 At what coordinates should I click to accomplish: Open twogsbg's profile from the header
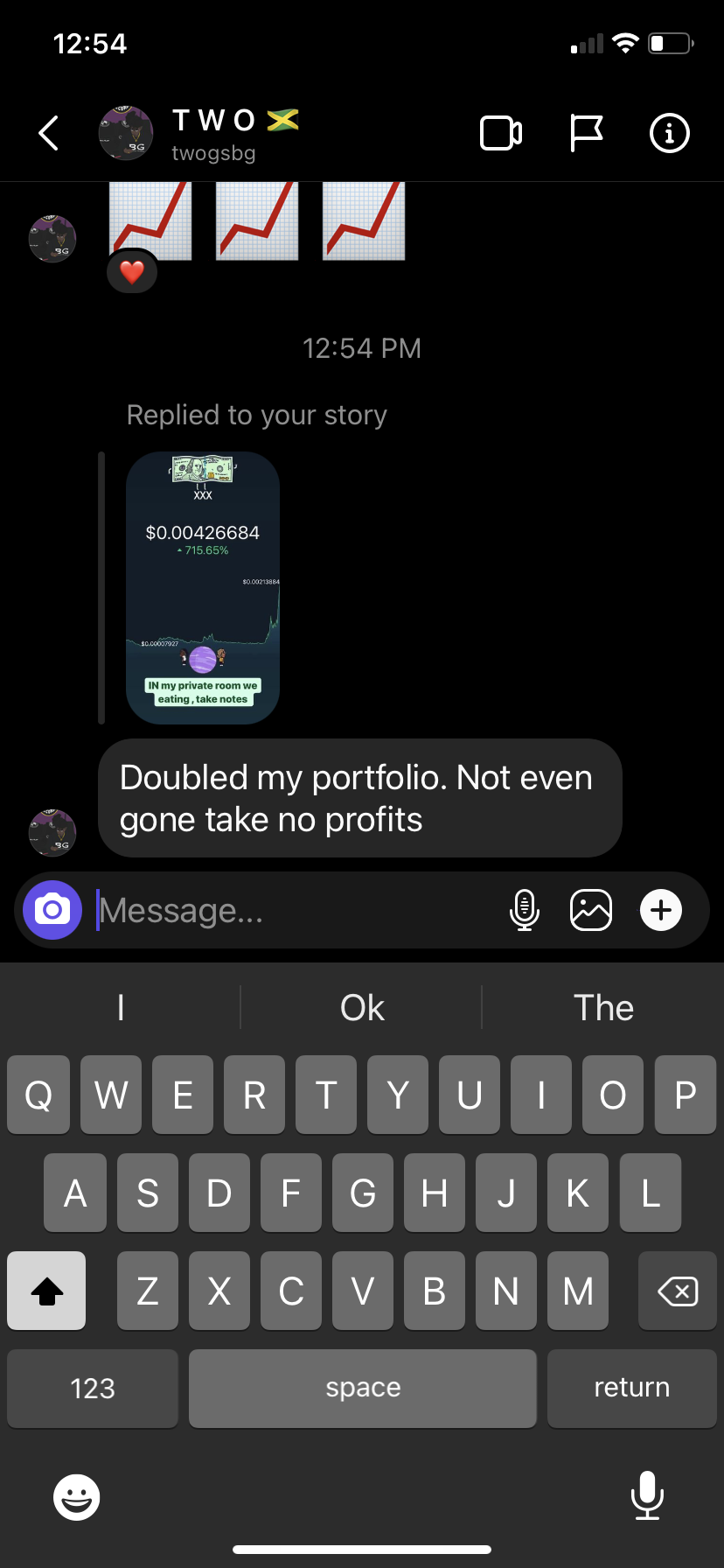tap(213, 134)
